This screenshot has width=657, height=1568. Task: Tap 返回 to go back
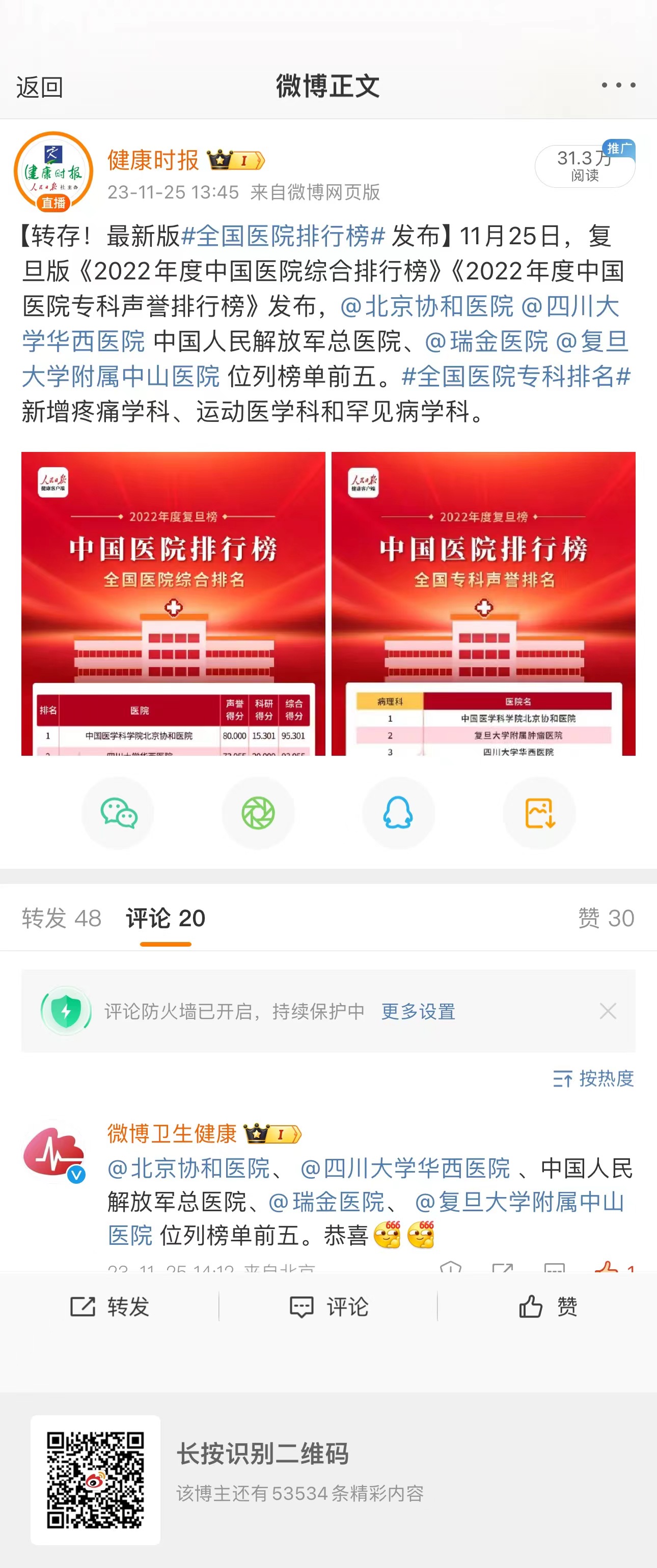click(x=40, y=87)
